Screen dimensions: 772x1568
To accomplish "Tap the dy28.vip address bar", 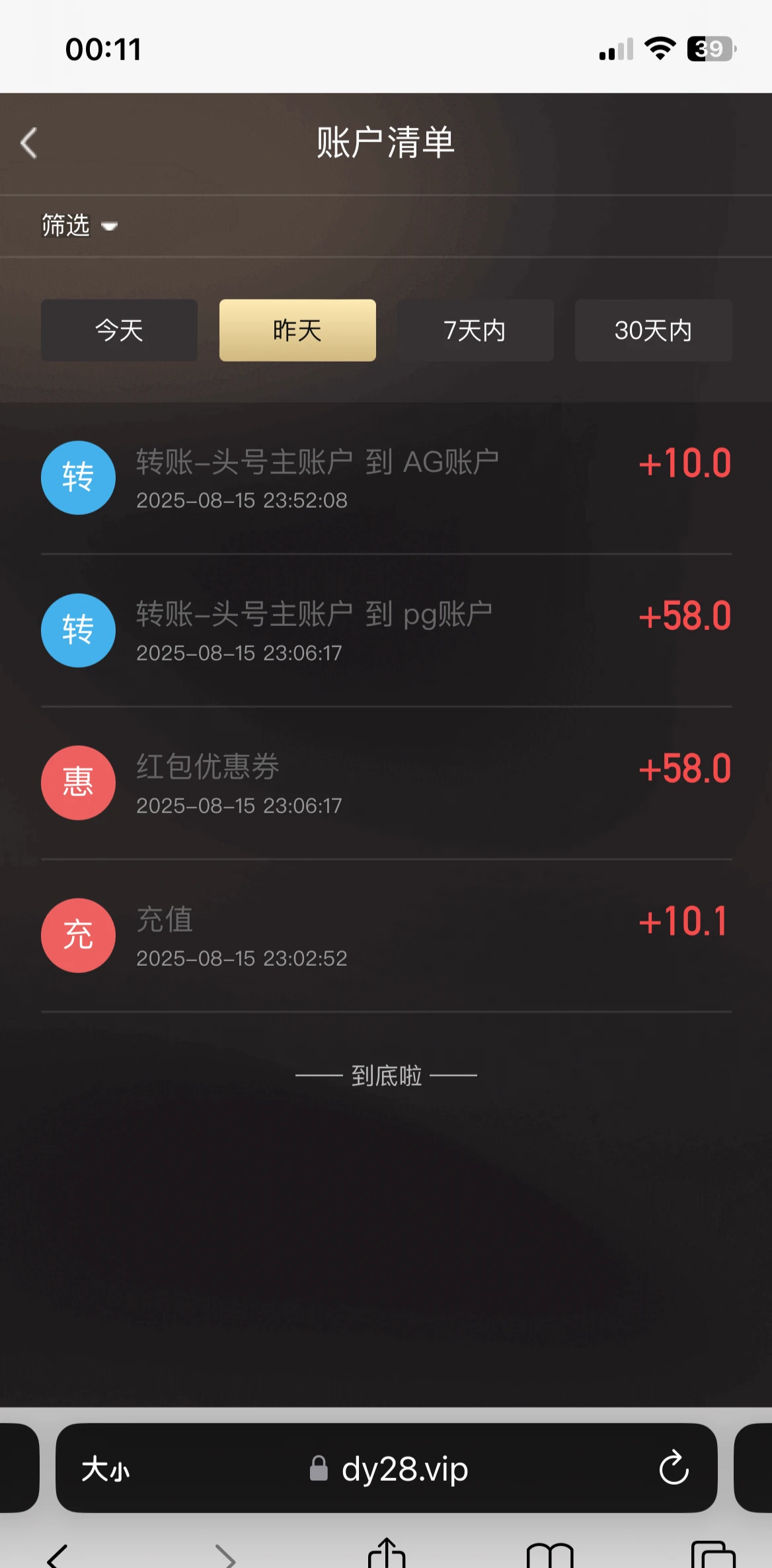I will click(x=405, y=1469).
